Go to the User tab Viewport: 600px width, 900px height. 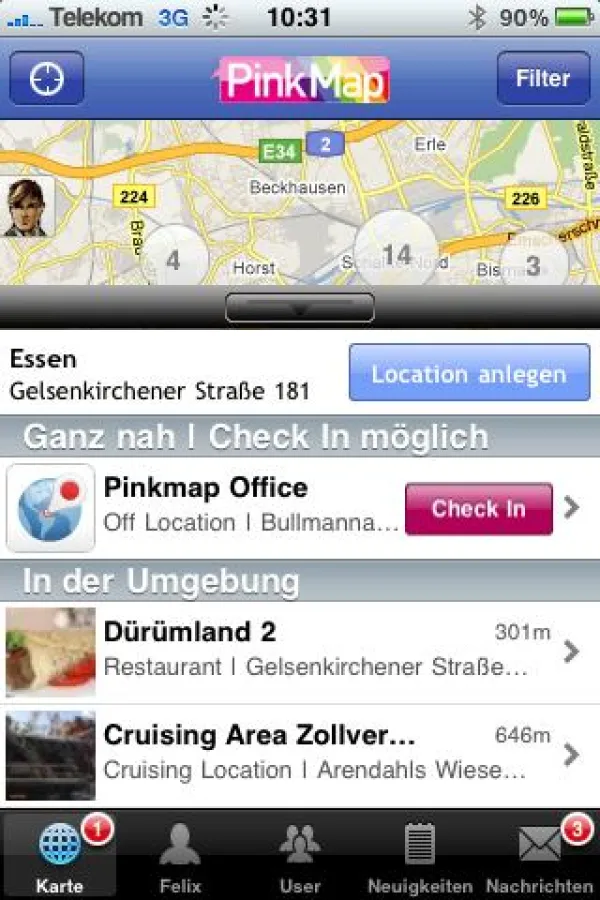[300, 856]
